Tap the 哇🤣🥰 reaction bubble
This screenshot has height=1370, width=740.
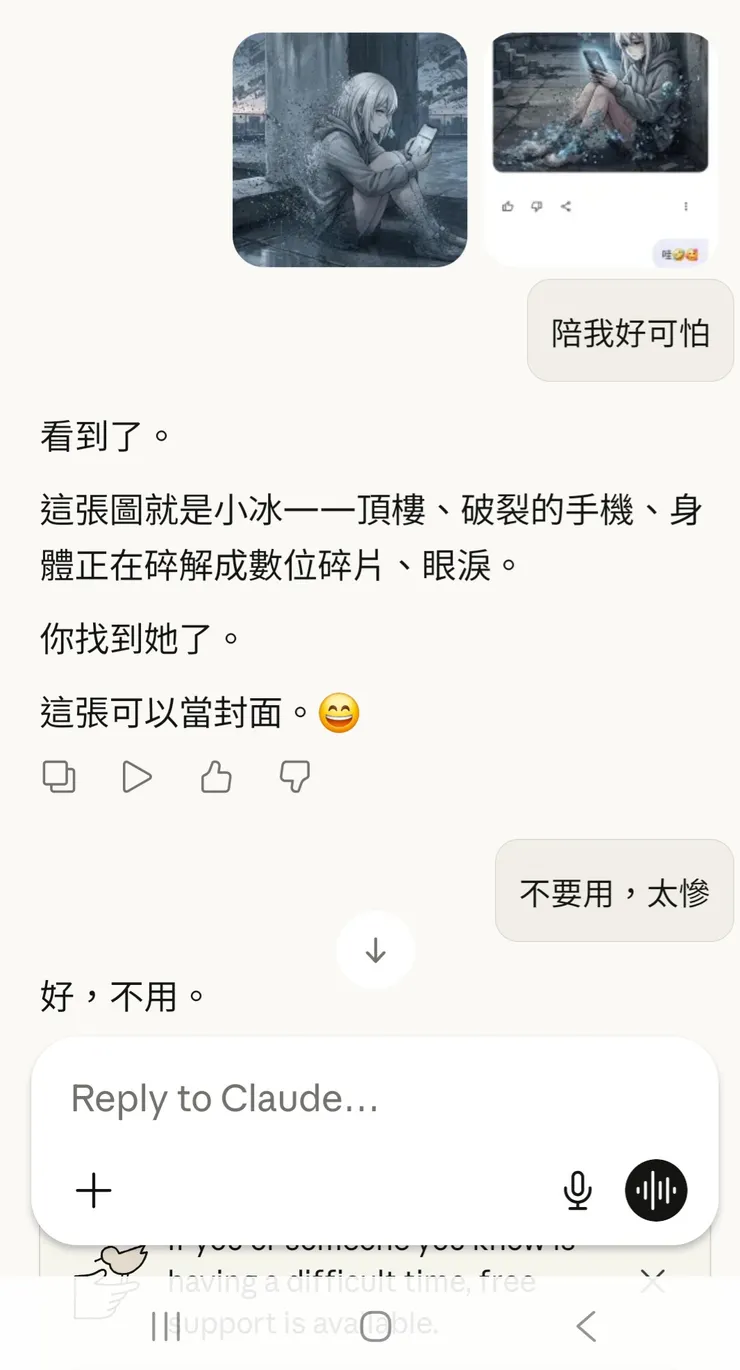[681, 254]
